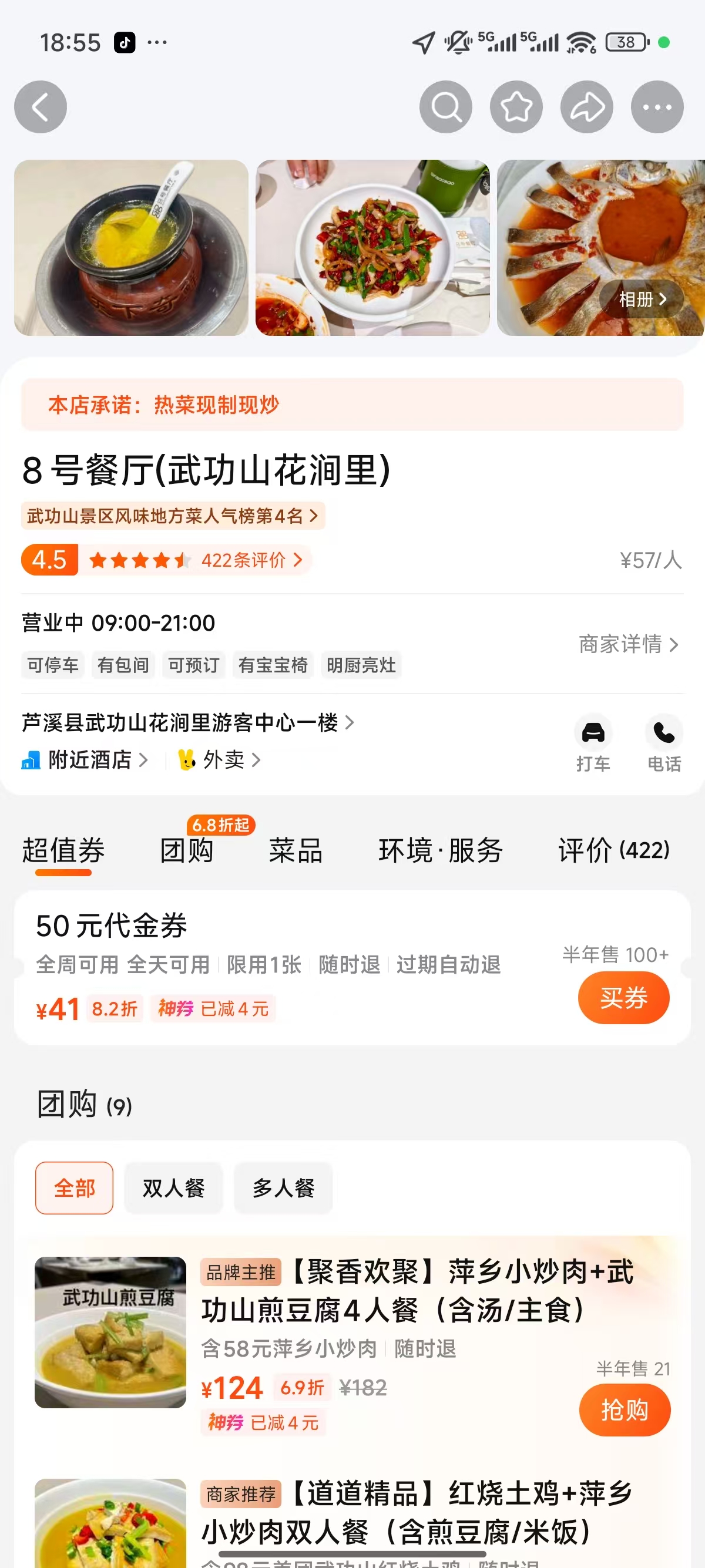
Task: Tap the 4.5 rating stars row
Action: [x=137, y=560]
